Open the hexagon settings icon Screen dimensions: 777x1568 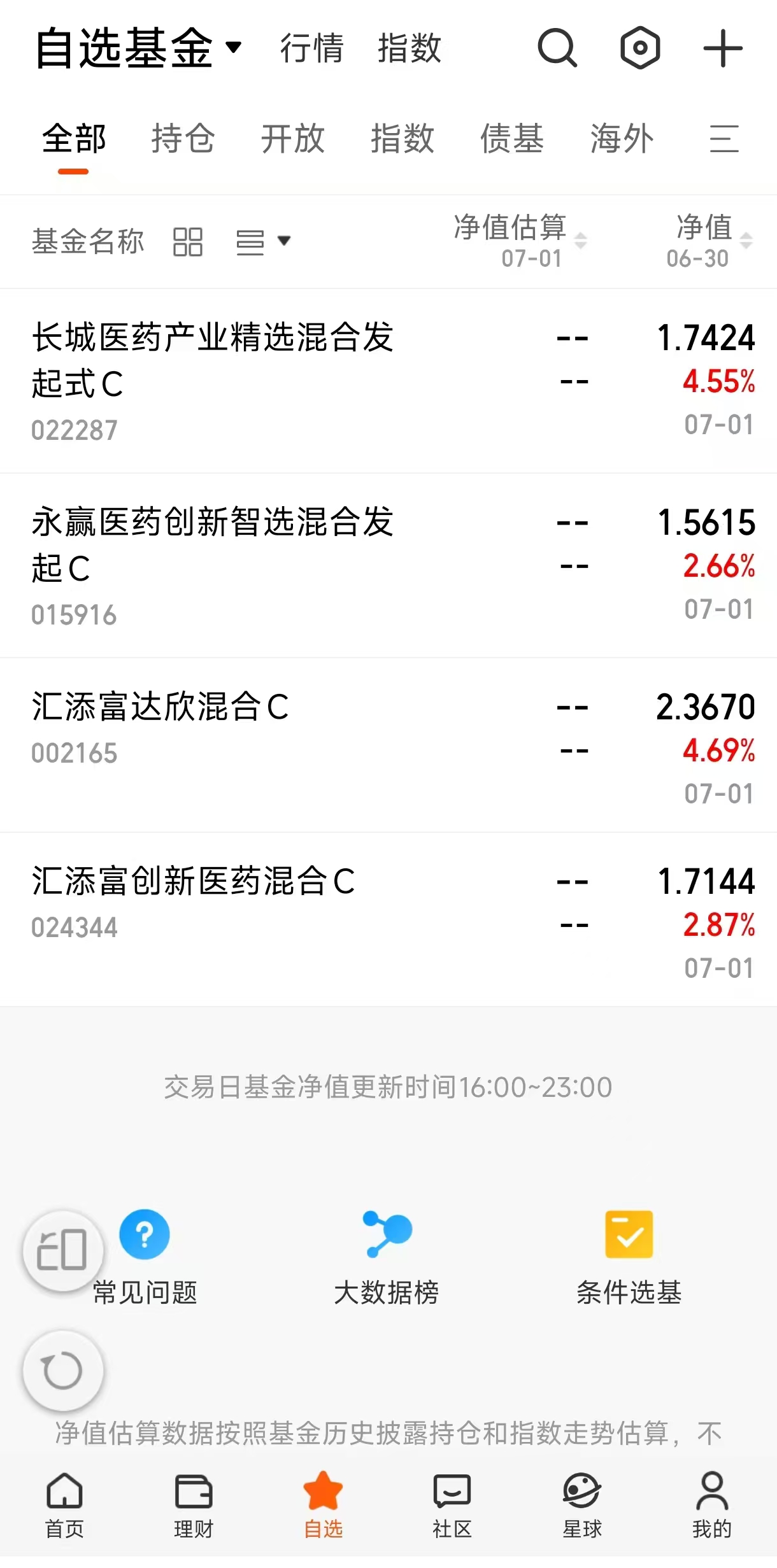pos(640,48)
